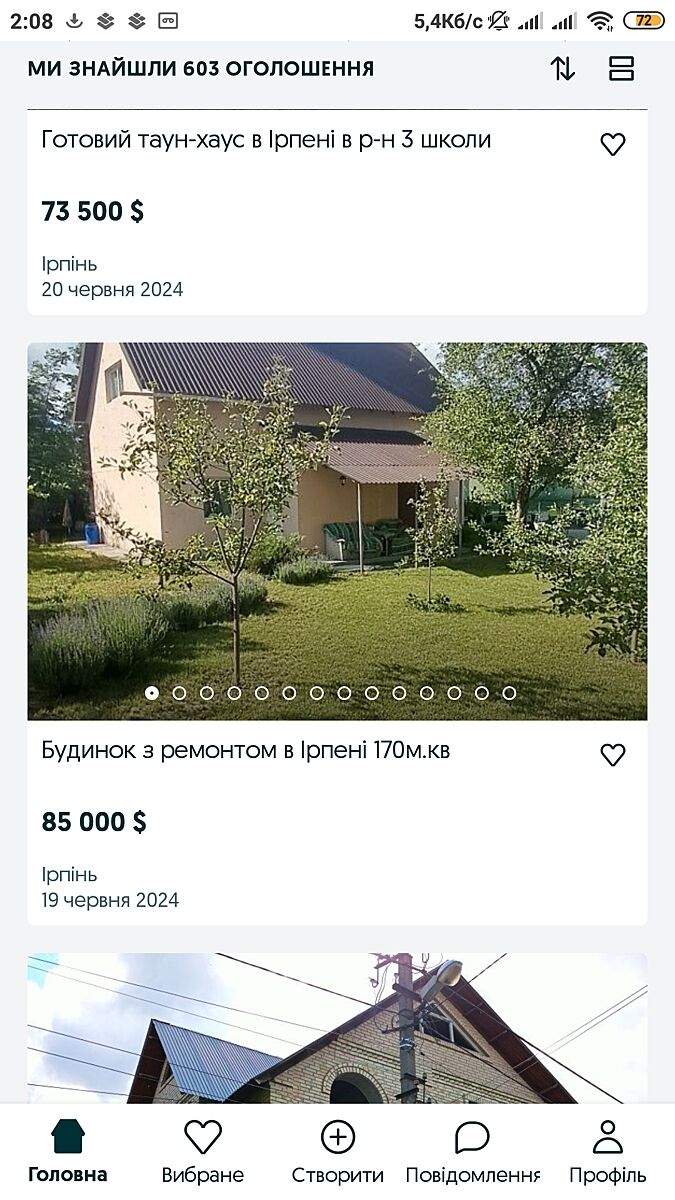
Task: Open the Готовий таун-хаус в Ірпені listing
Action: [x=266, y=140]
